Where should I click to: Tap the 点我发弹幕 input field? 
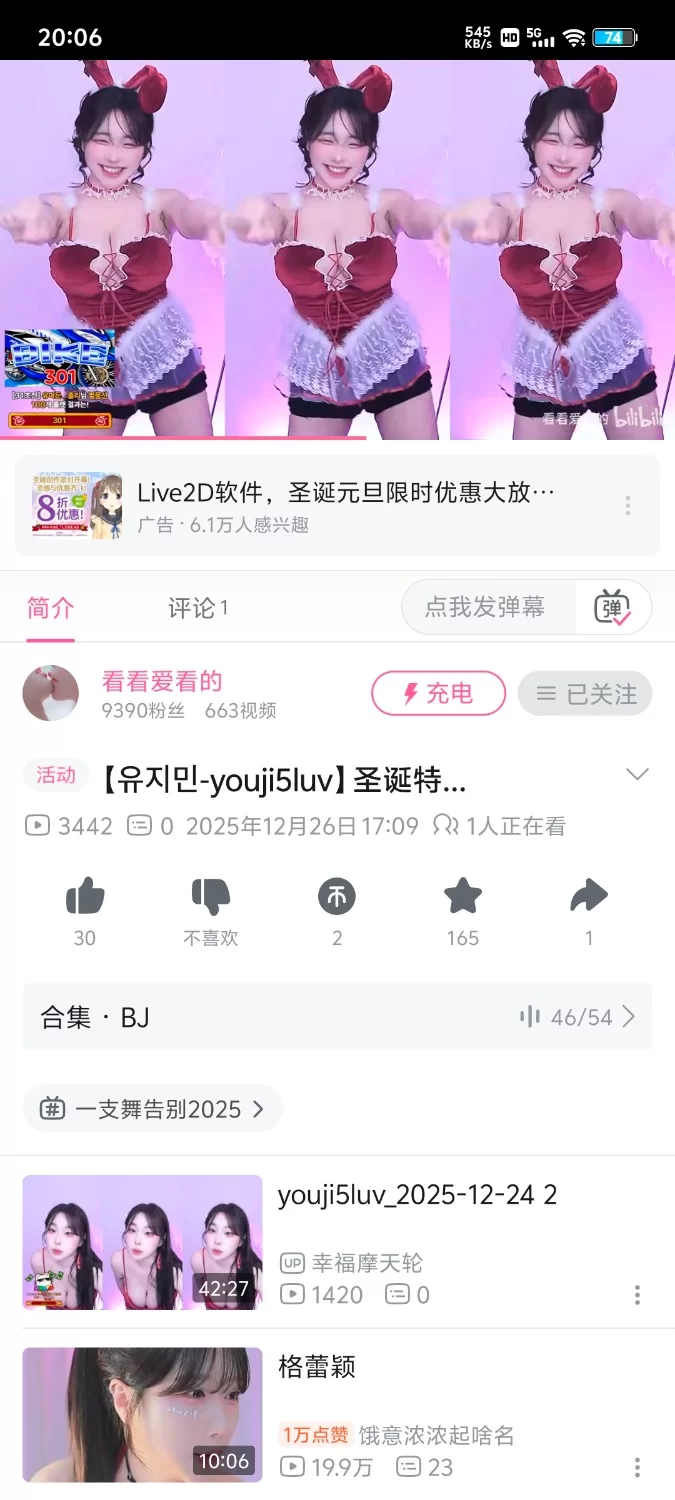point(486,607)
